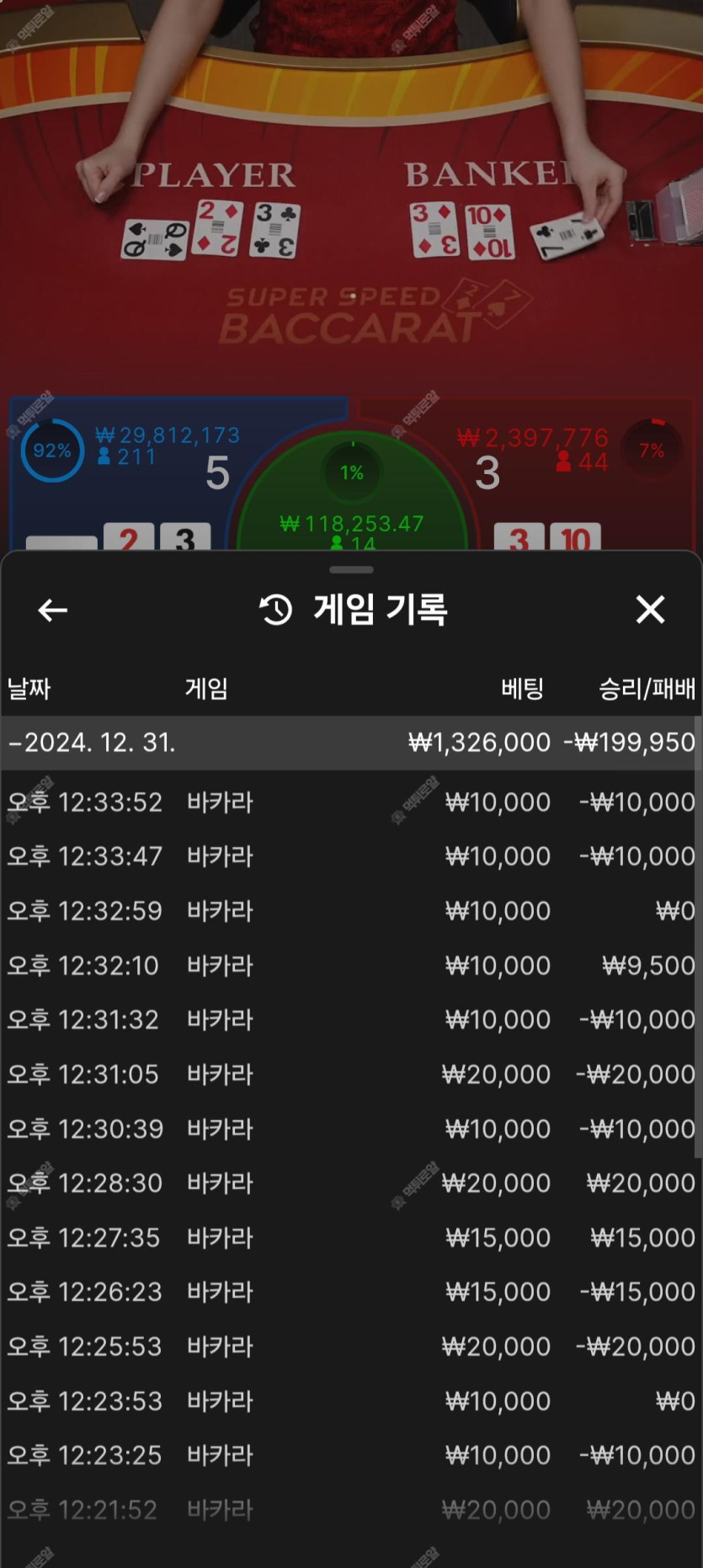Go back from the game history panel
The width and height of the screenshot is (703, 1568).
(x=52, y=611)
